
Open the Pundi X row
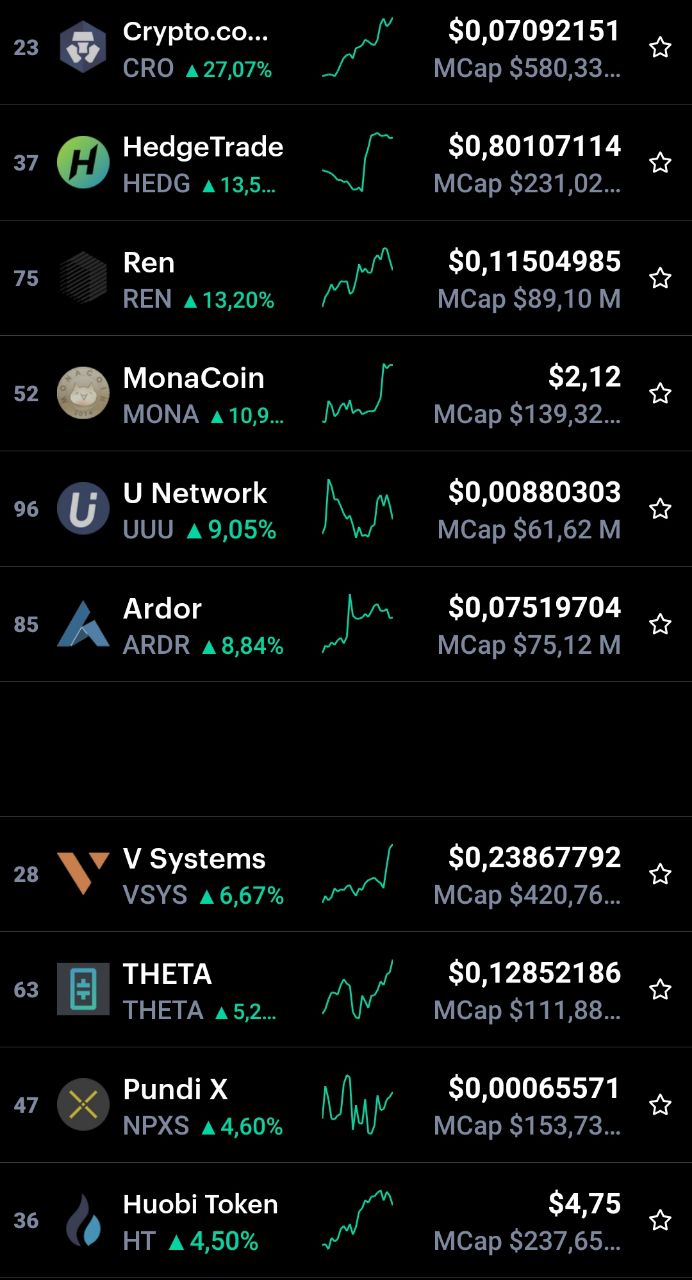coord(346,1105)
